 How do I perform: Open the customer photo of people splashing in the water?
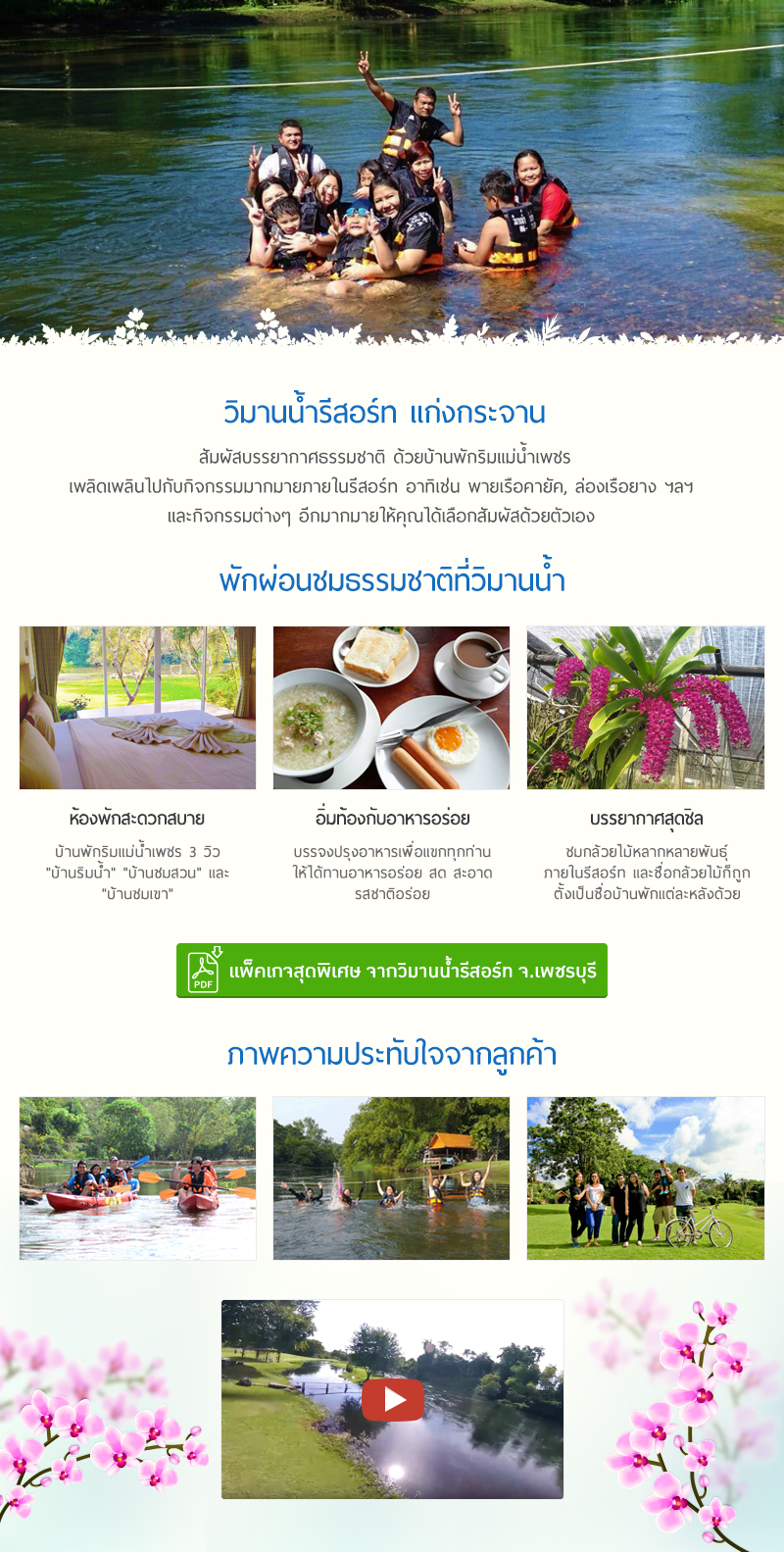[391, 1177]
